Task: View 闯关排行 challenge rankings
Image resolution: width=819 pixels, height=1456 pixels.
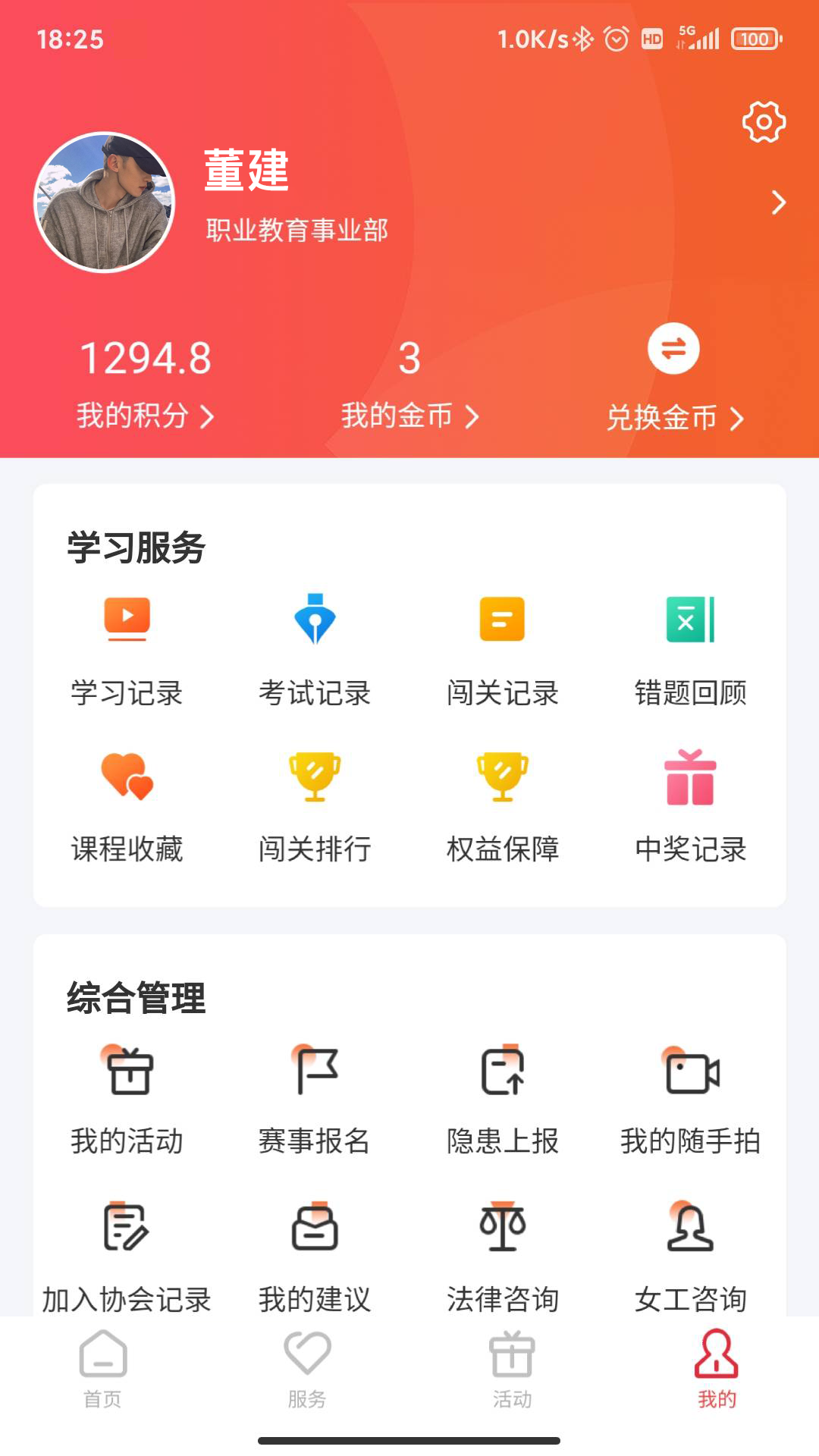Action: tap(312, 804)
